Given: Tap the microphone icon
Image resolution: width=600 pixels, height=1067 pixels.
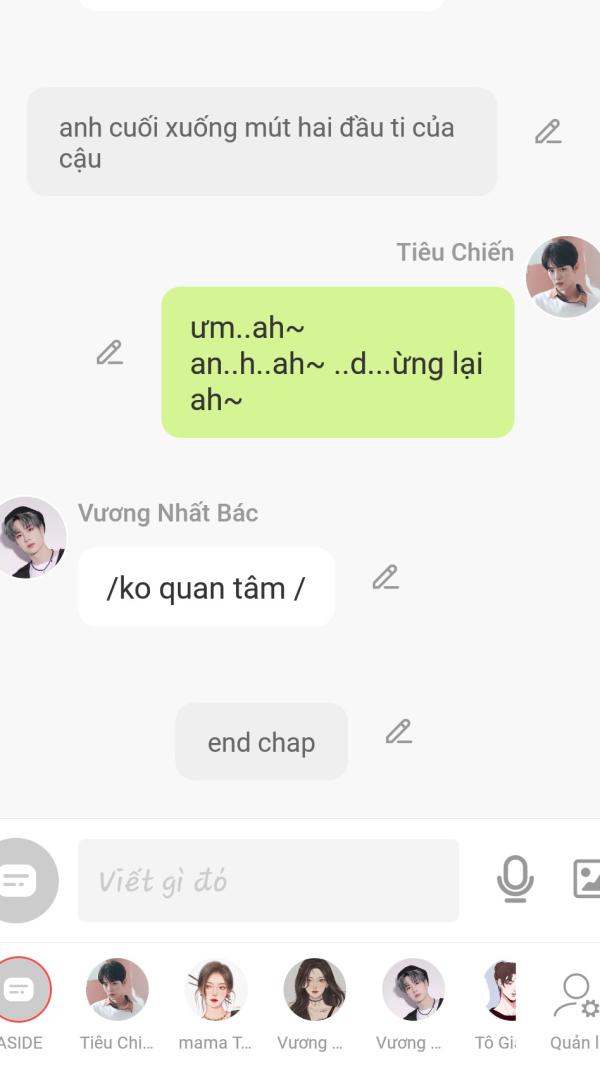Looking at the screenshot, I should (515, 880).
